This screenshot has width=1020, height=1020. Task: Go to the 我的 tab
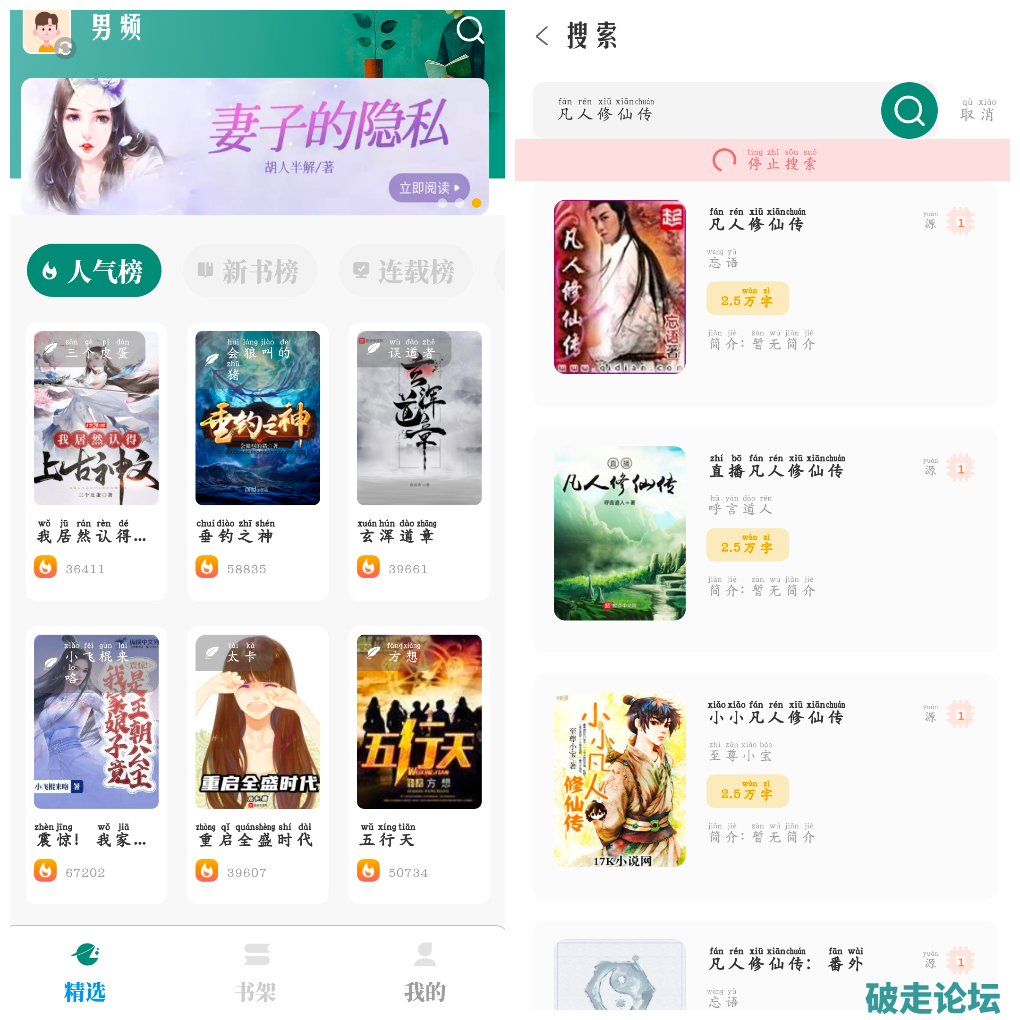tap(425, 973)
